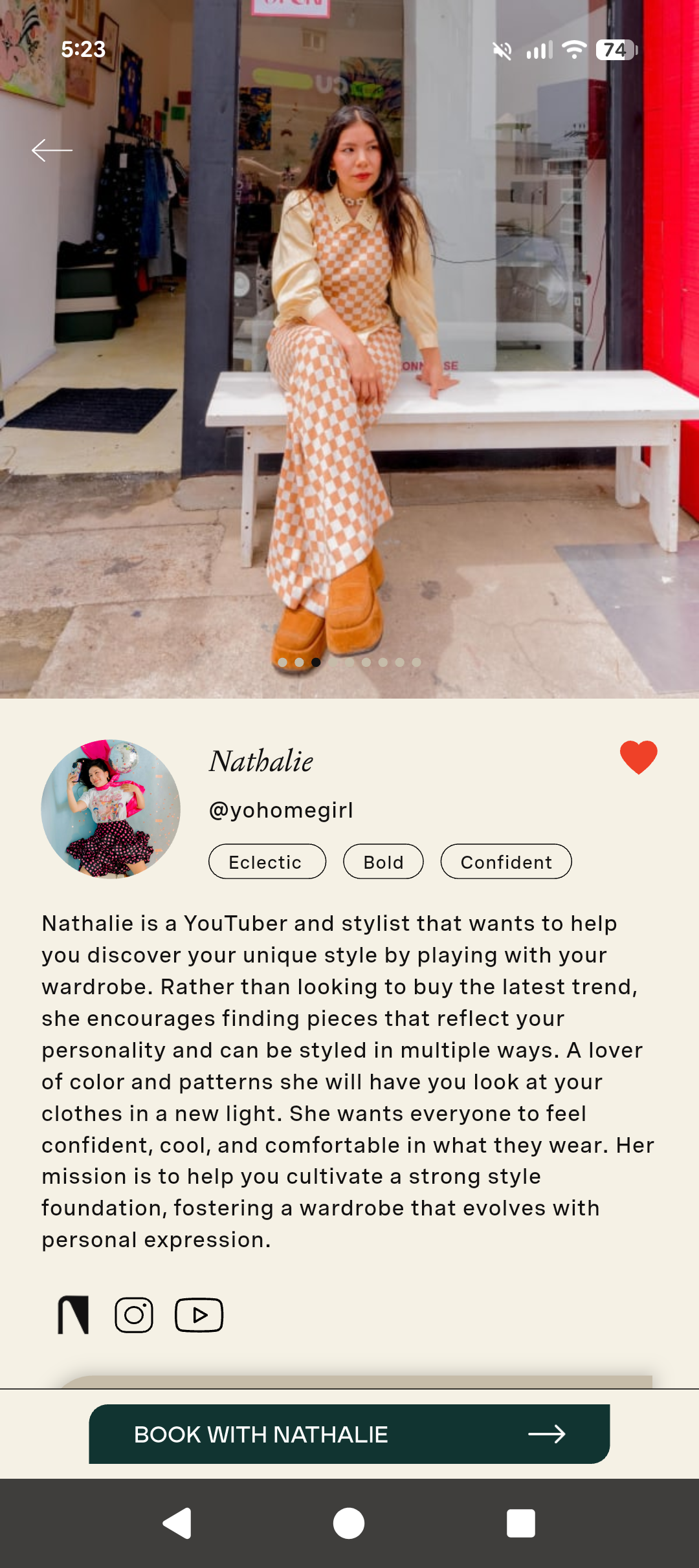Unfavorite Nathalie with the red heart

[638, 757]
